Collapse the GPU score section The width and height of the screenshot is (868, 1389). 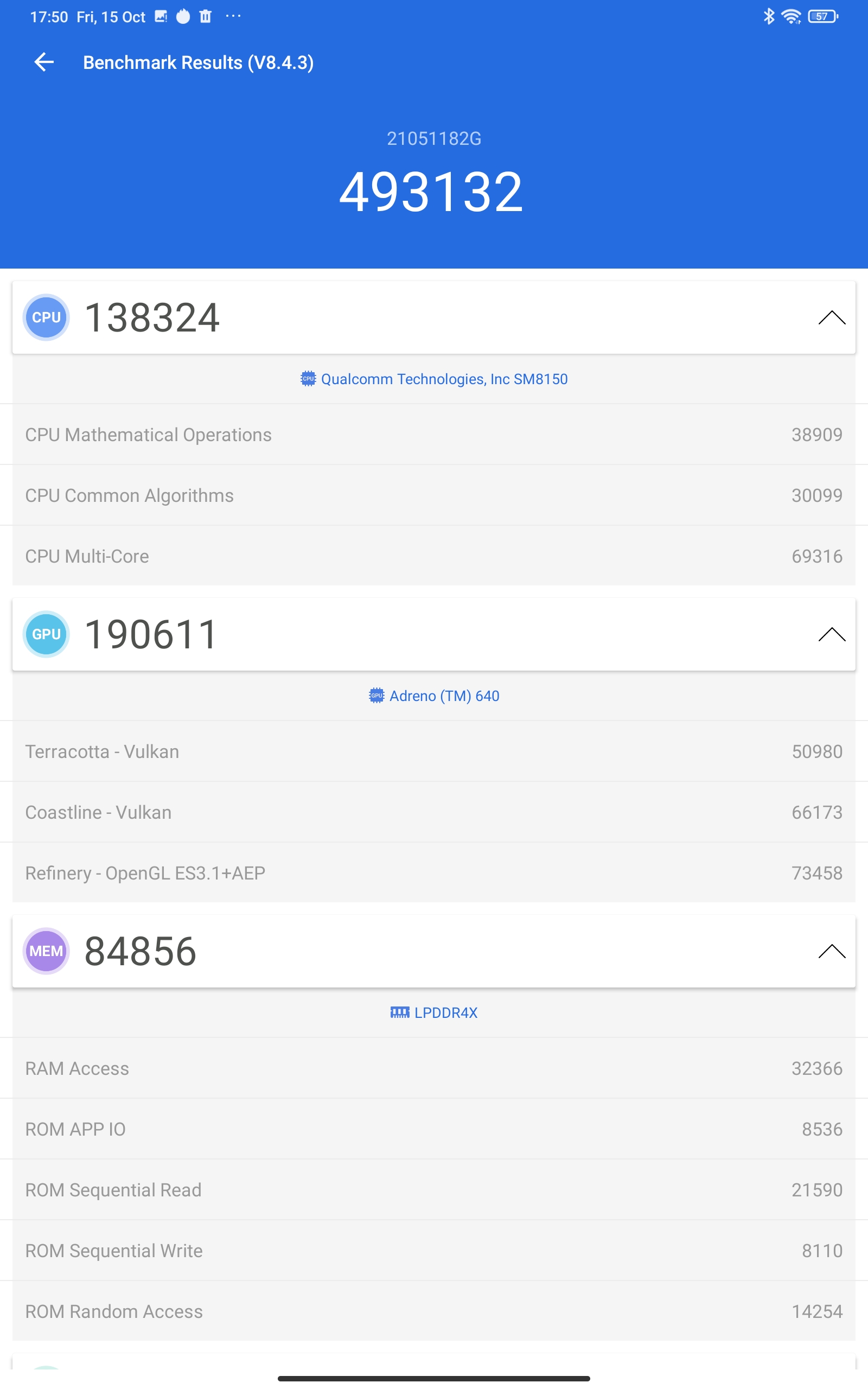831,634
